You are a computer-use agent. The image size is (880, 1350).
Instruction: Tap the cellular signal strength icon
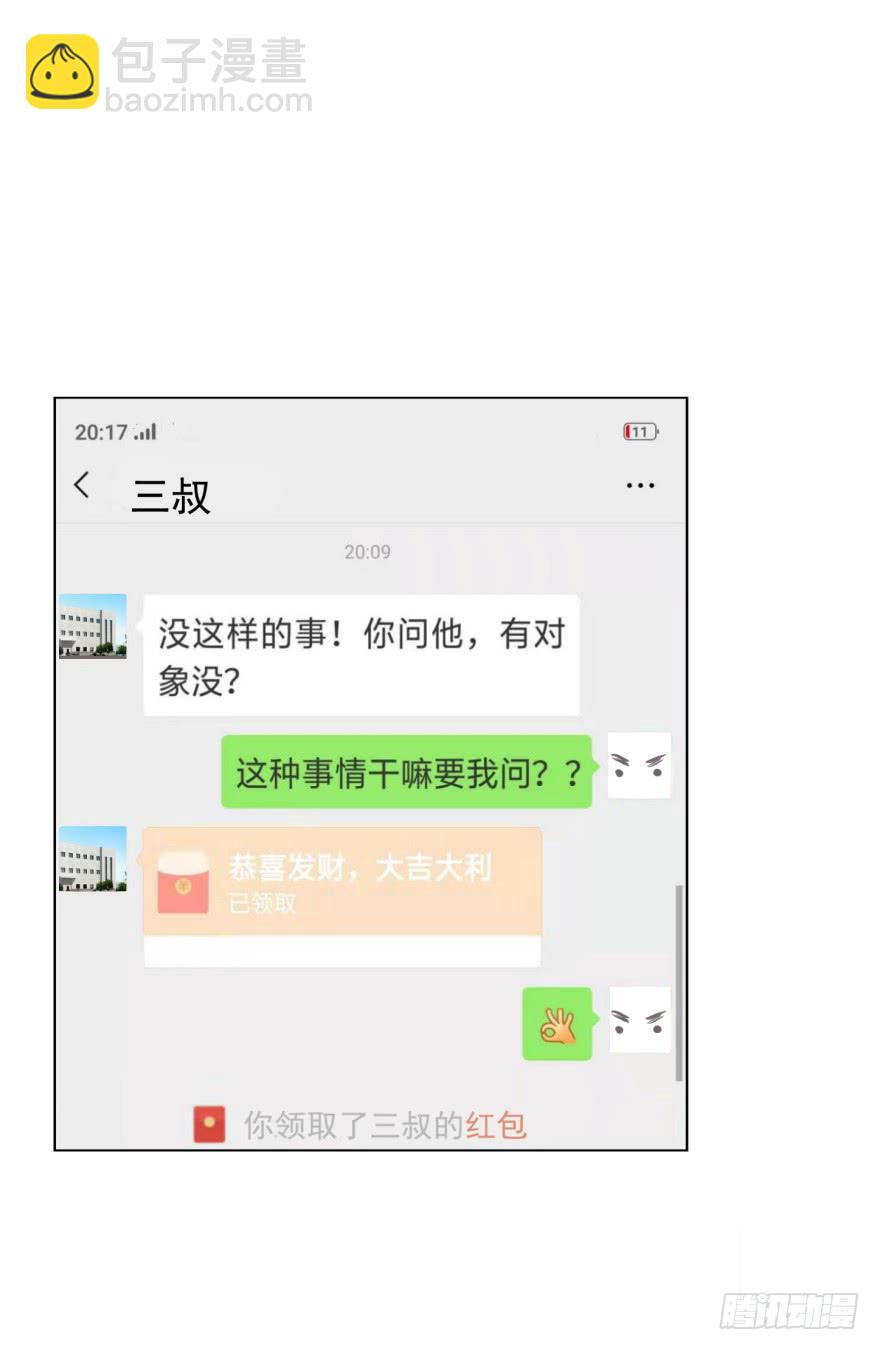[x=142, y=431]
